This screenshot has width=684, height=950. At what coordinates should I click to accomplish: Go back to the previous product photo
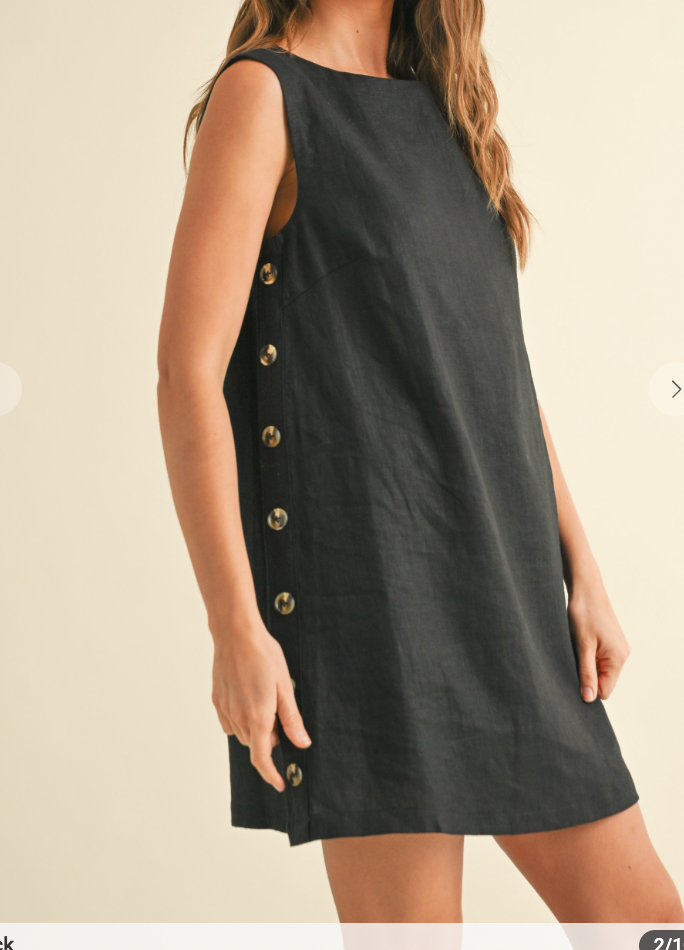(6, 389)
